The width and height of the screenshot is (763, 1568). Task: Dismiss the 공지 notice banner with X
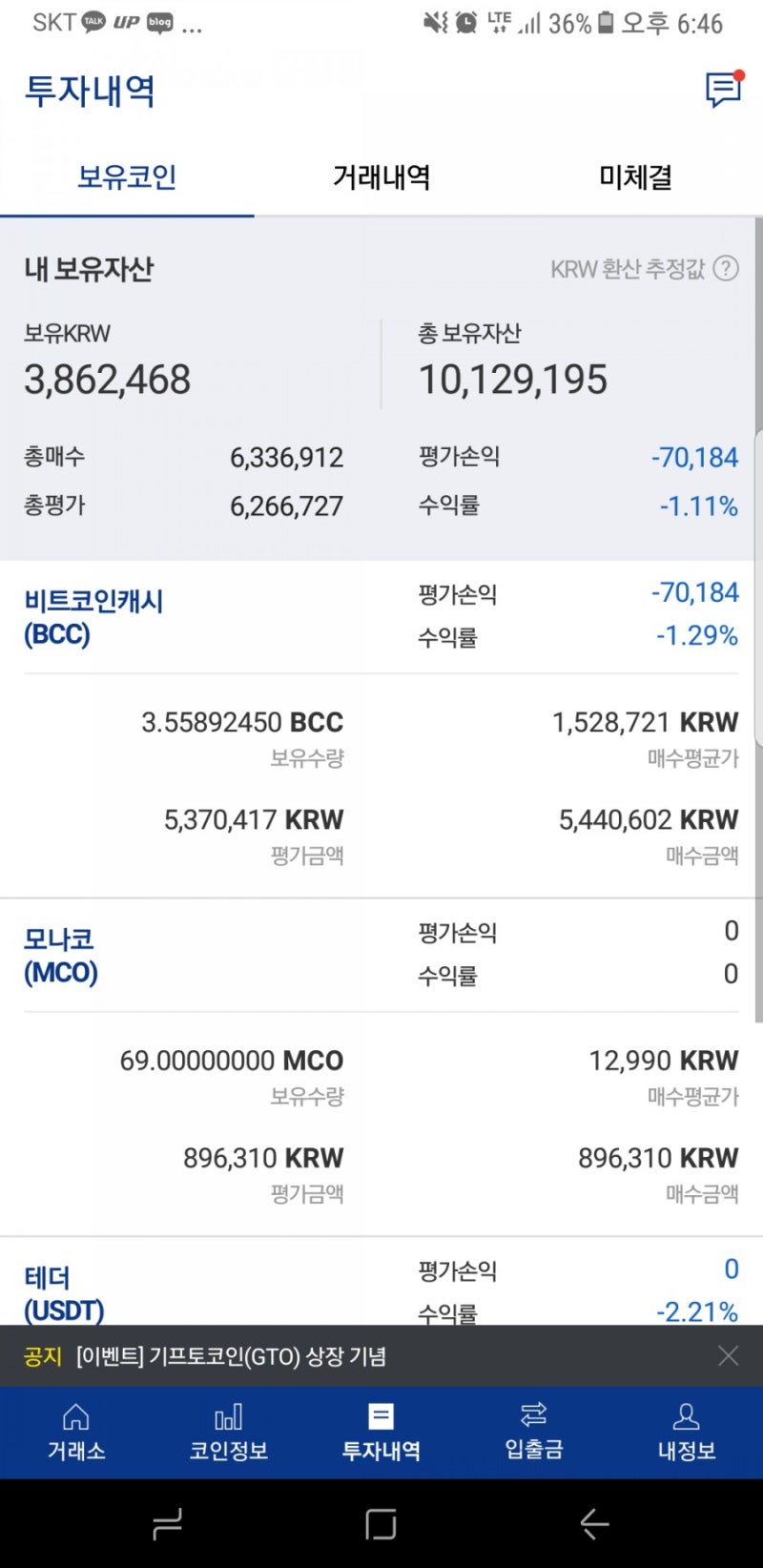click(728, 1355)
